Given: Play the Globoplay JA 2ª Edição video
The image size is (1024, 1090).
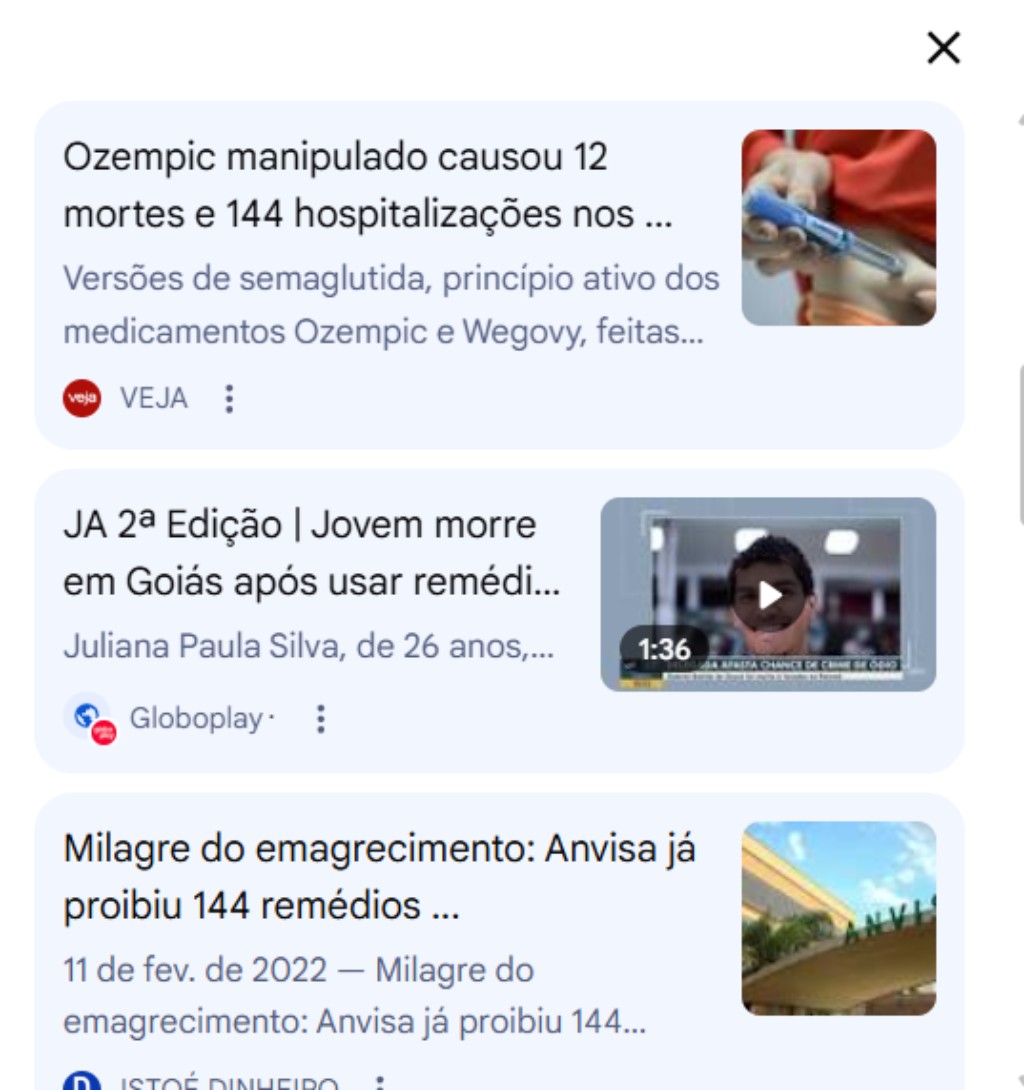Looking at the screenshot, I should [768, 595].
